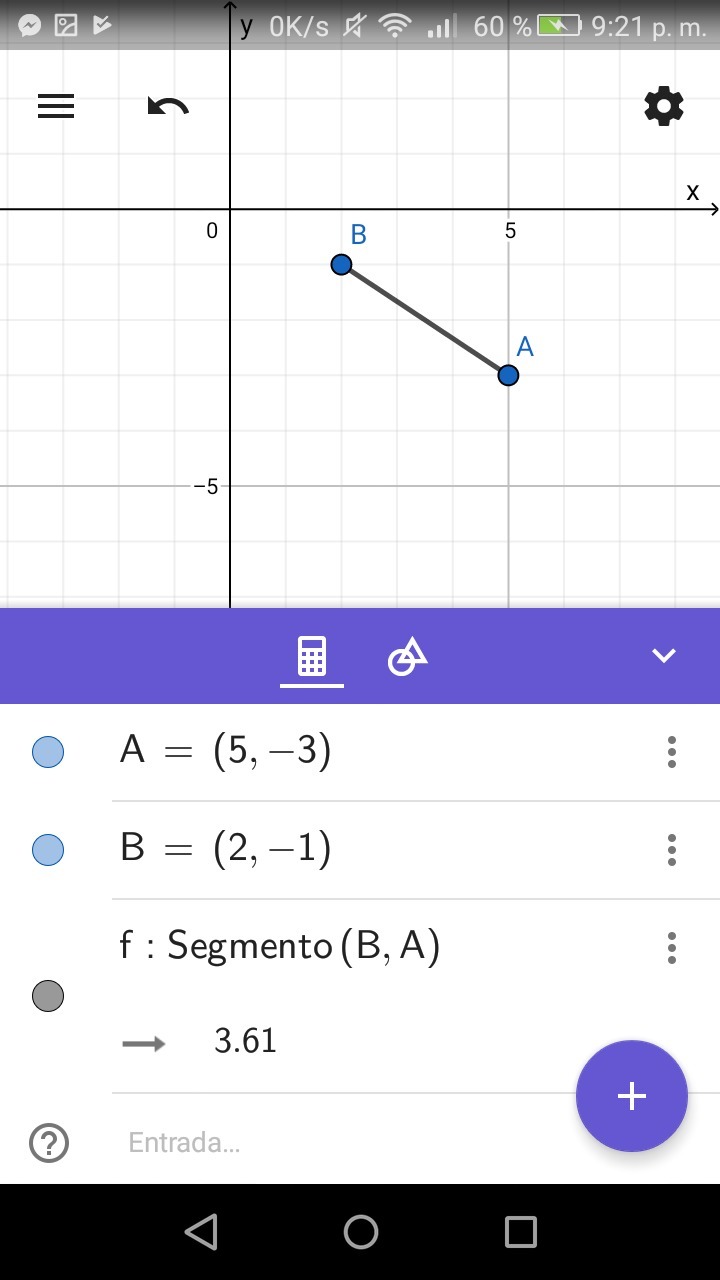Open the graph settings gear
720x1280 pixels.
click(x=664, y=106)
